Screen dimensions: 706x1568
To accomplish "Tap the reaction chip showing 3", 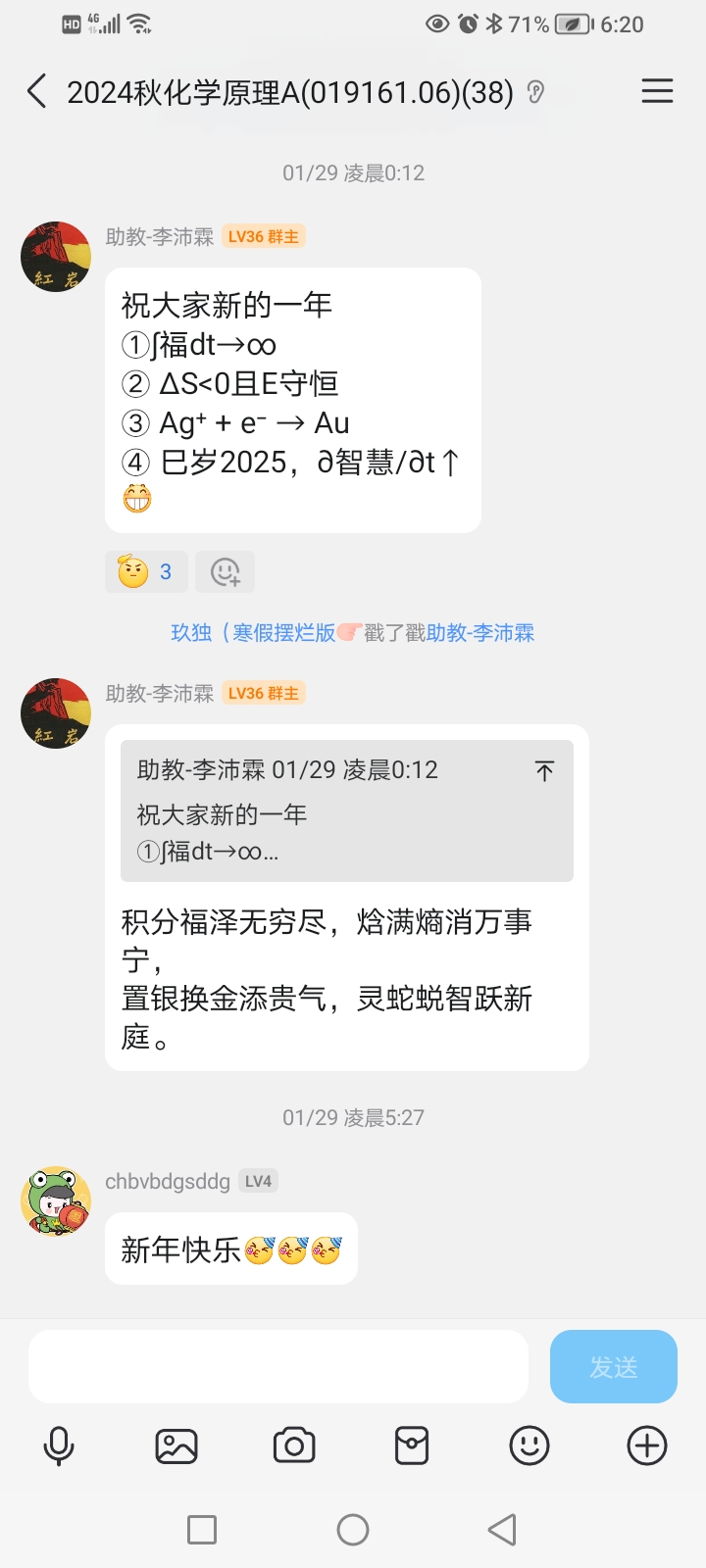I will 145,572.
